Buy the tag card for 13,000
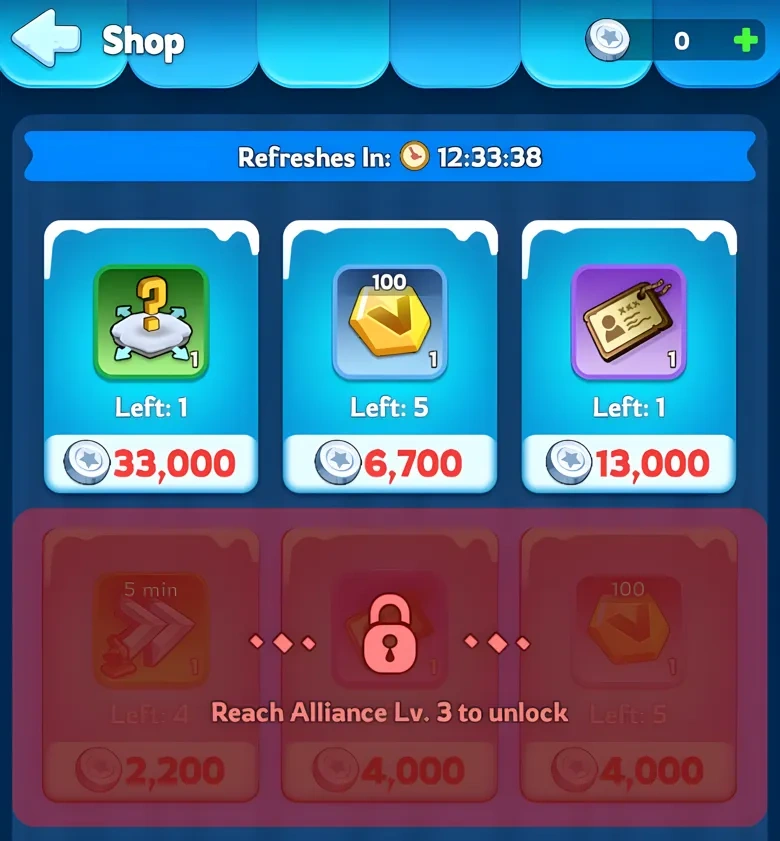This screenshot has width=780, height=841. click(x=629, y=462)
